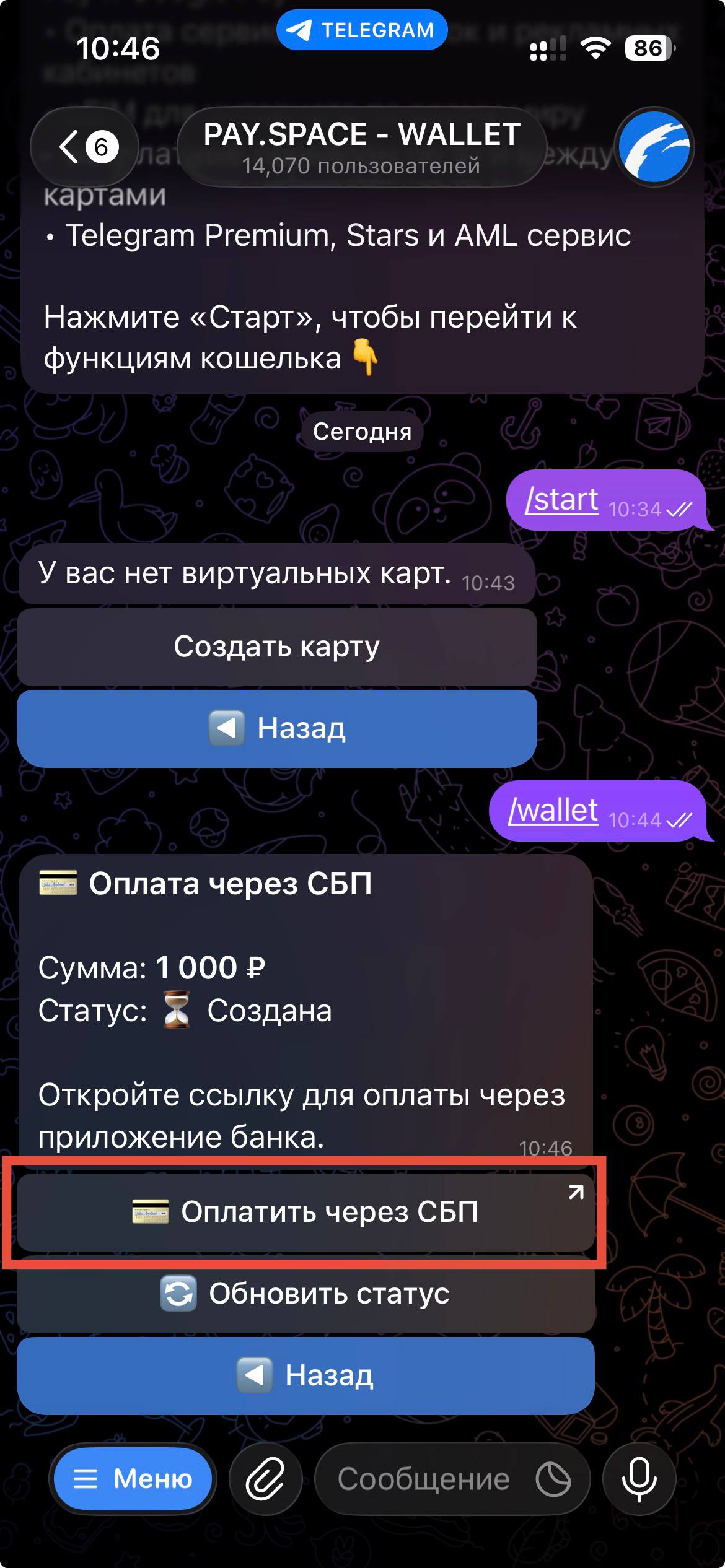Viewport: 725px width, 1568px height.
Task: Tap Назад under Создать карту
Action: point(276,728)
